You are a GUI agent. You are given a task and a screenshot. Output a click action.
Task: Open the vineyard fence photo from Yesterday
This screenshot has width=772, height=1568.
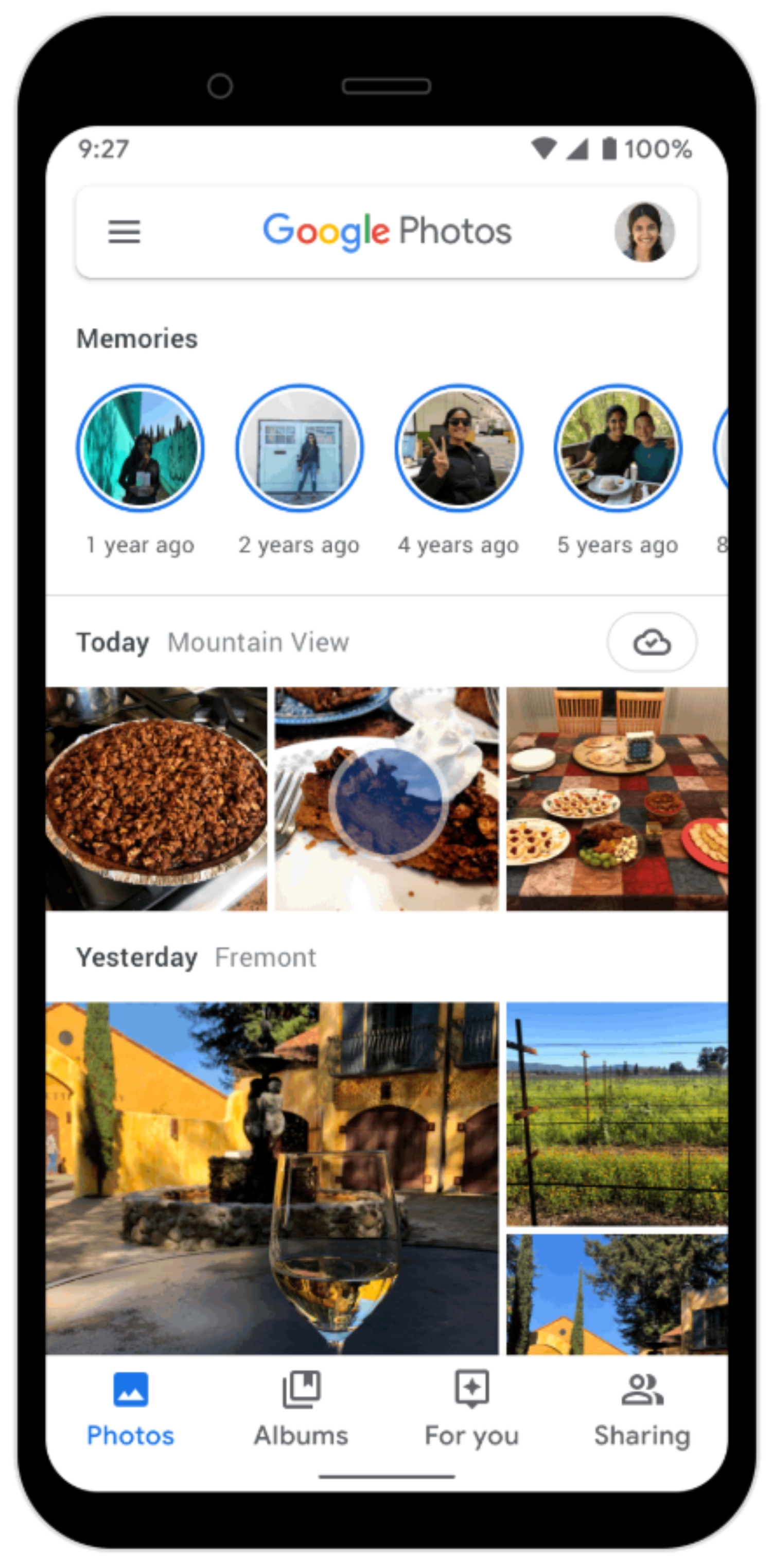(x=617, y=1113)
